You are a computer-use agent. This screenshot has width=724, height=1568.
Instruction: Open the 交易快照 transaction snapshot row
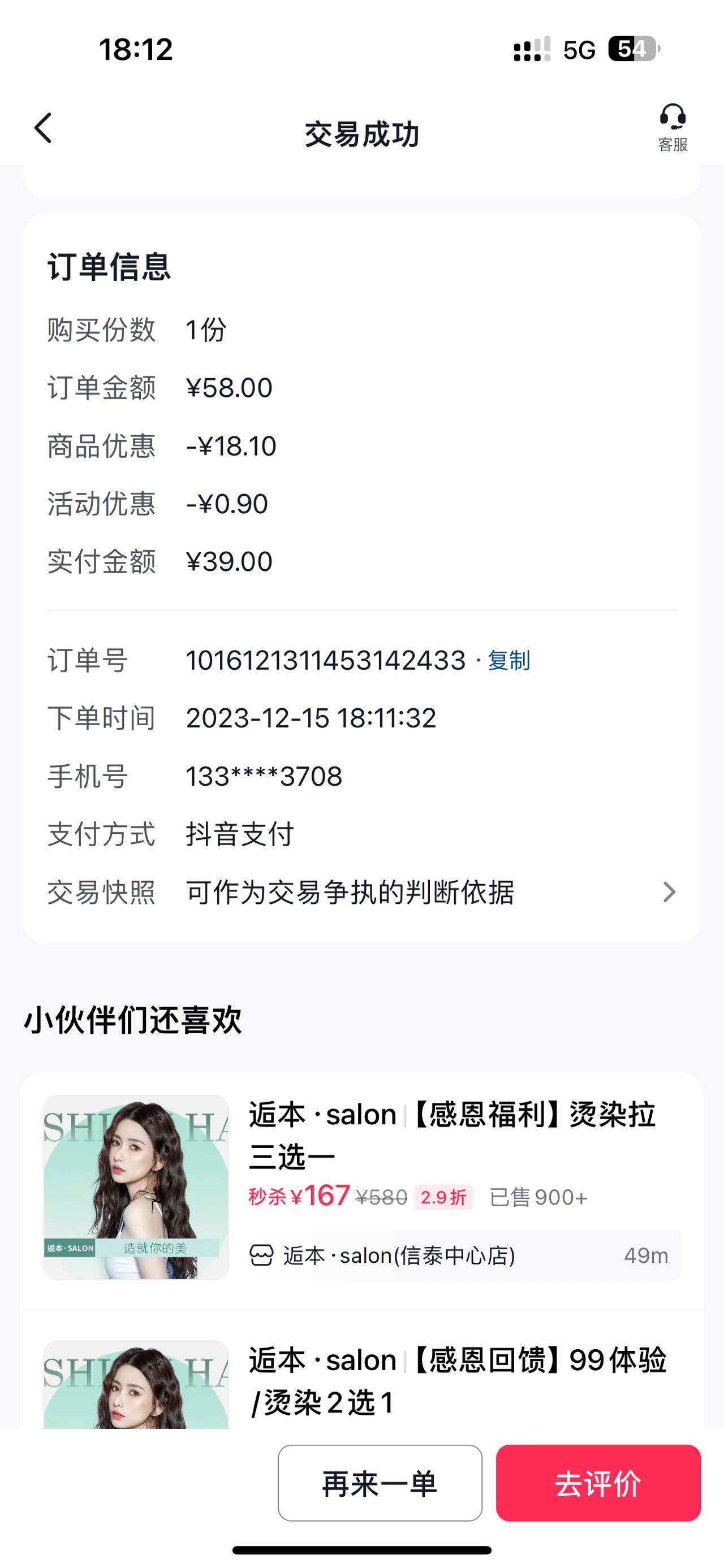point(361,893)
